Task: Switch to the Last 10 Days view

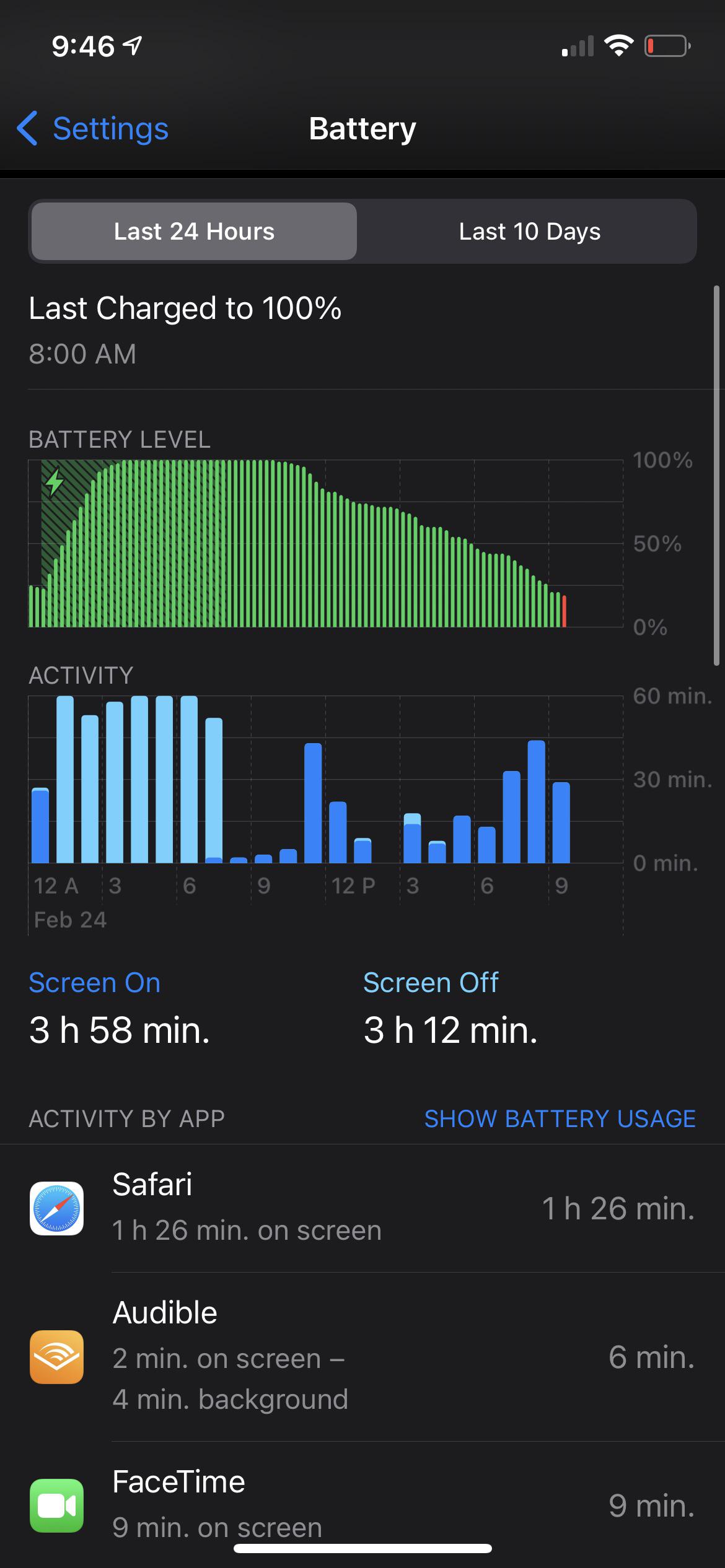Action: pyautogui.click(x=529, y=232)
